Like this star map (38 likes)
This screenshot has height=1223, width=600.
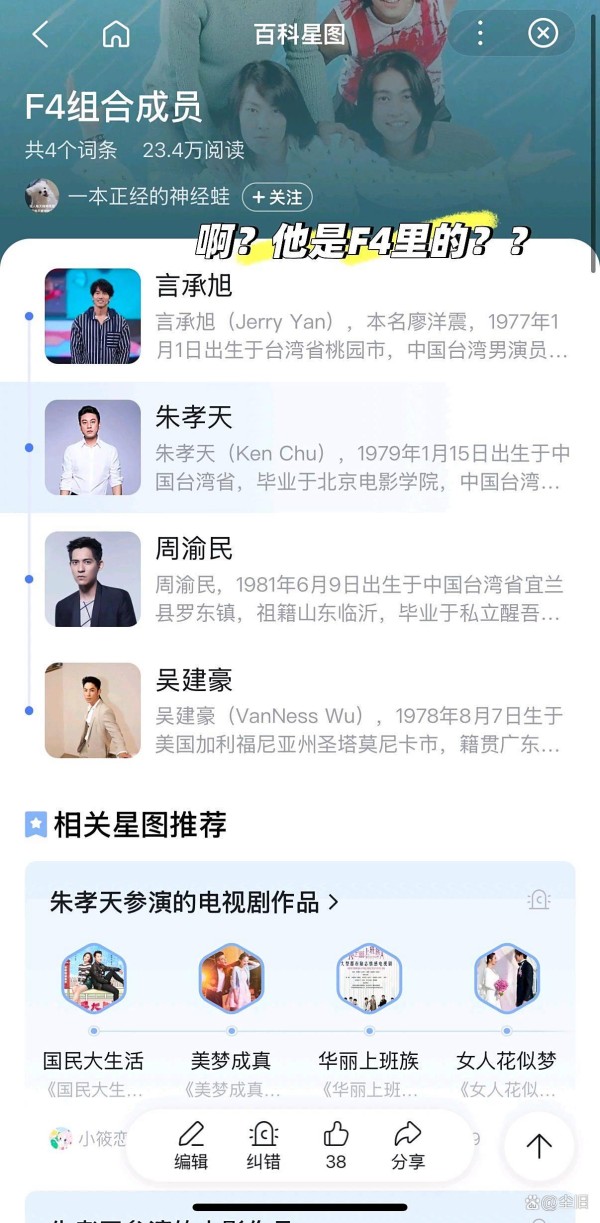tap(336, 1145)
